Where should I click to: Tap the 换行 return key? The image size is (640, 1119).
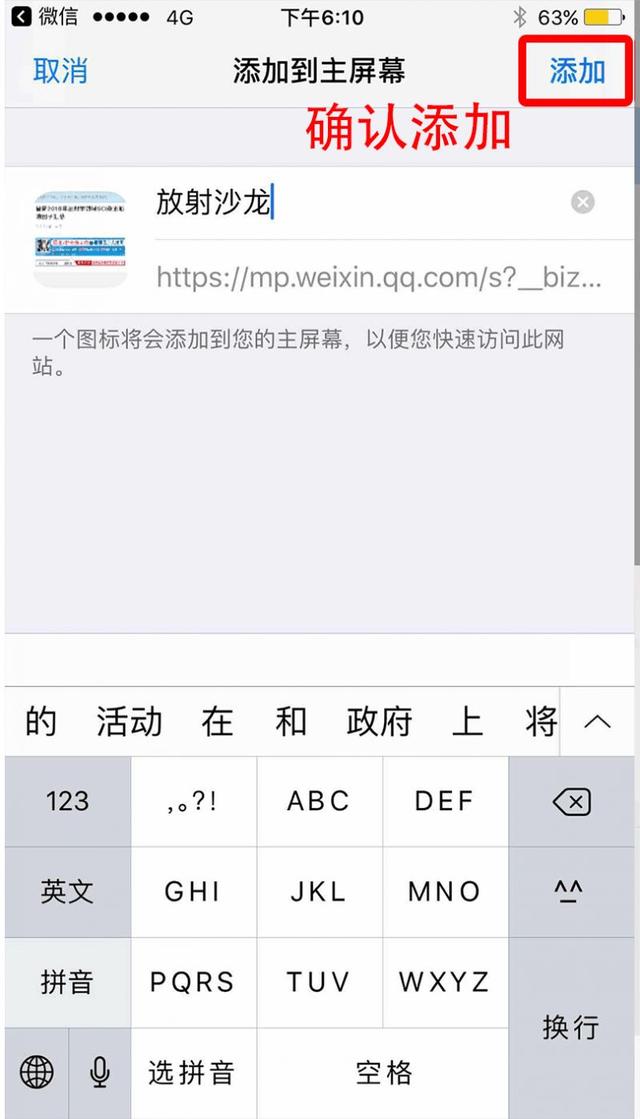tap(572, 1028)
